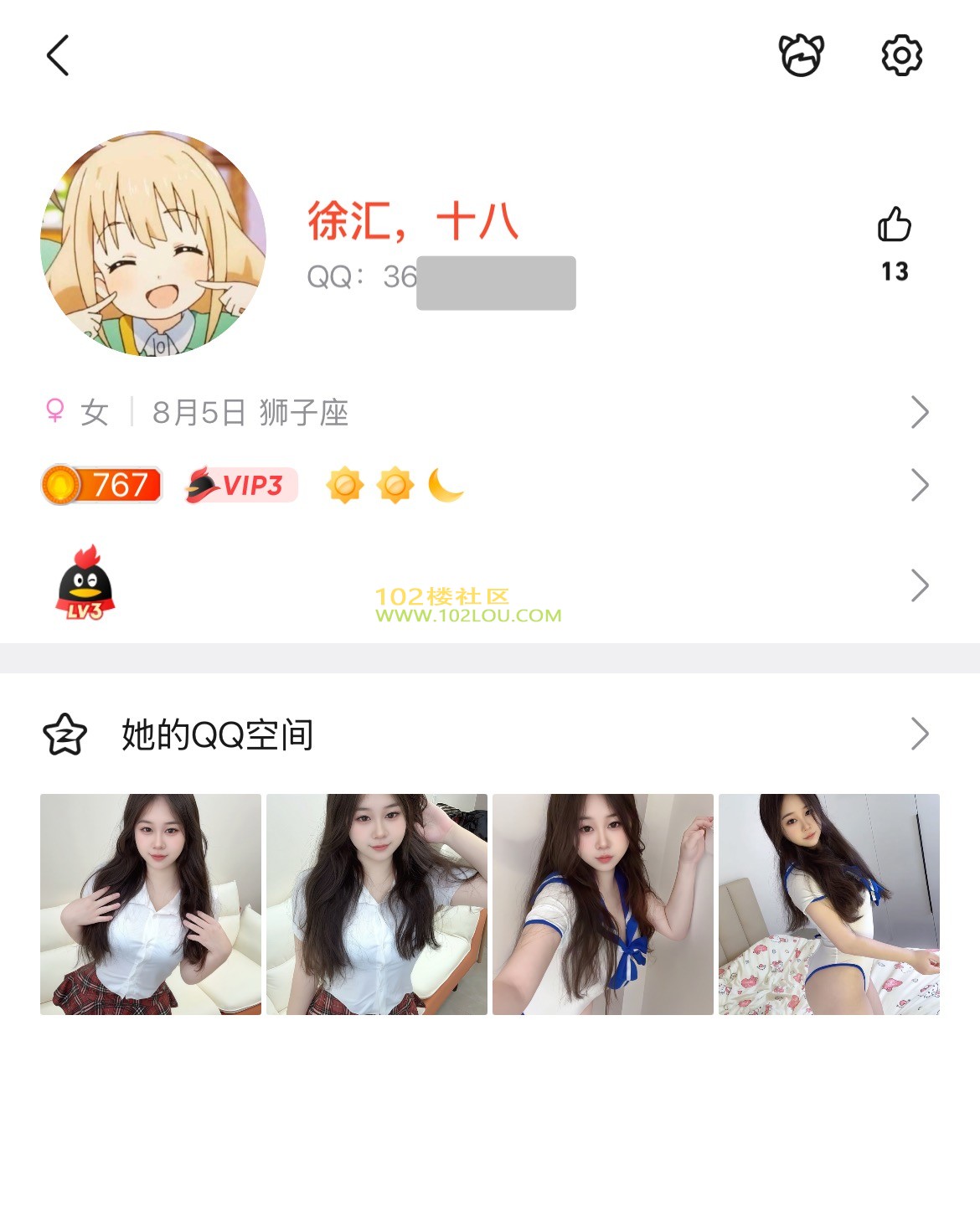Tap the bear face icon

tap(801, 56)
